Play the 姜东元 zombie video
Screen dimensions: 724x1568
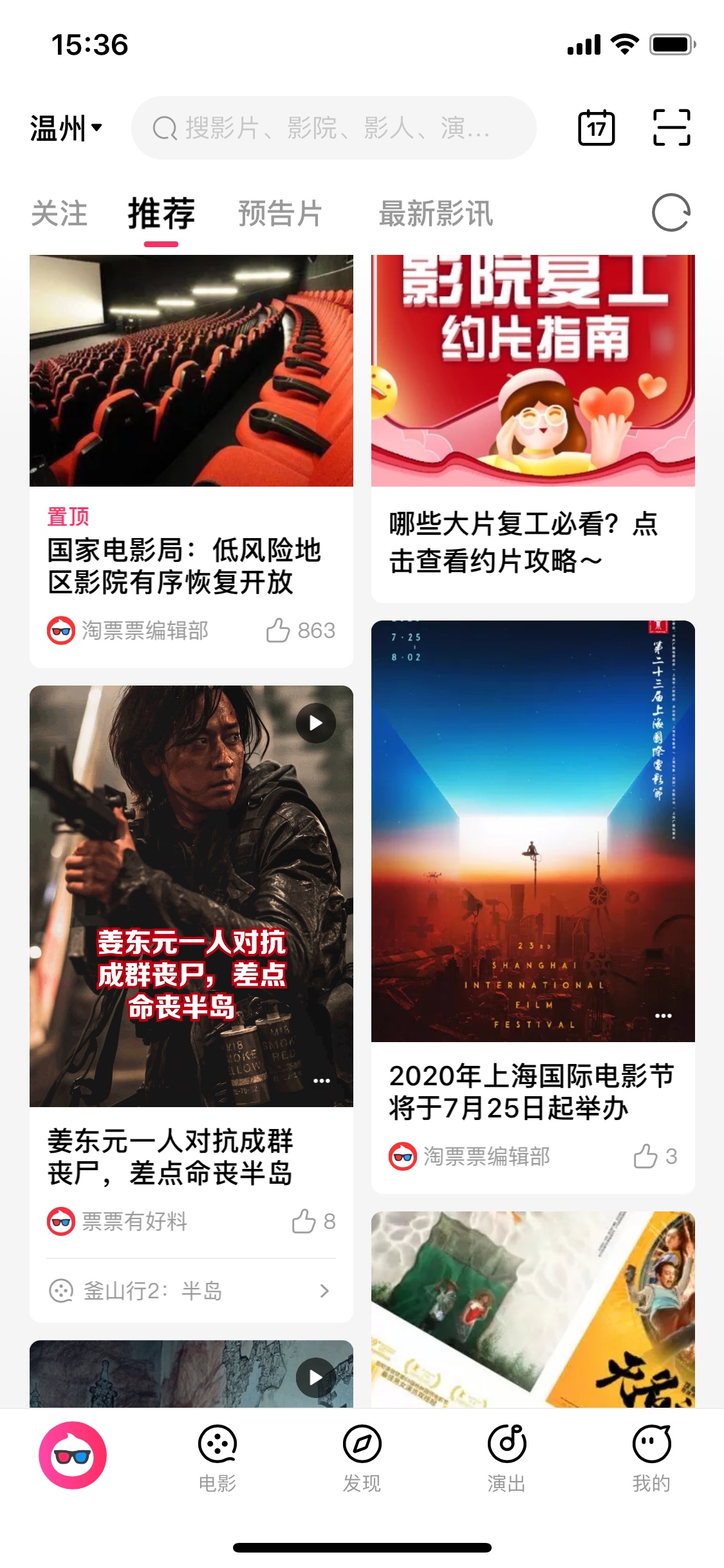(315, 723)
